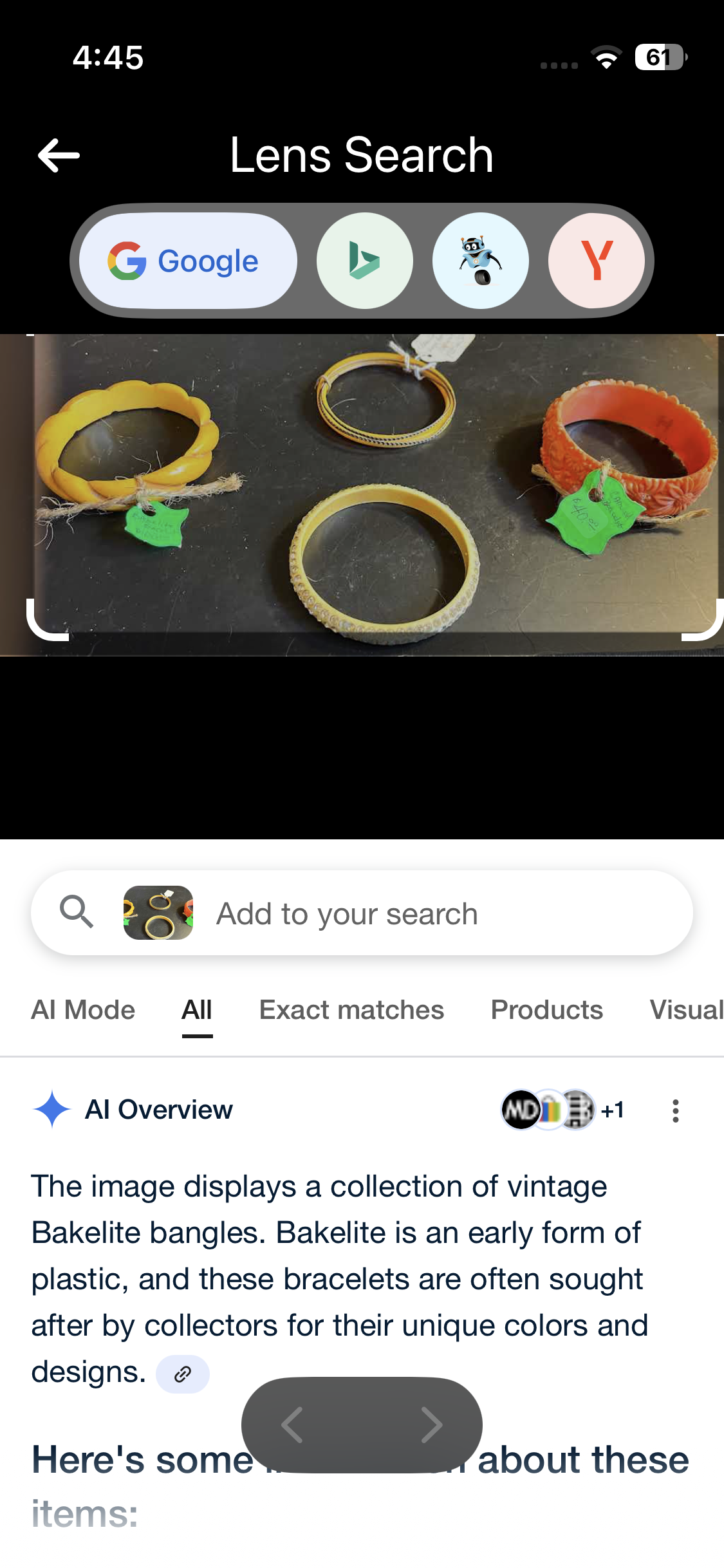This screenshot has width=724, height=1568.
Task: Tap the link icon after the summary
Action: tap(182, 1374)
